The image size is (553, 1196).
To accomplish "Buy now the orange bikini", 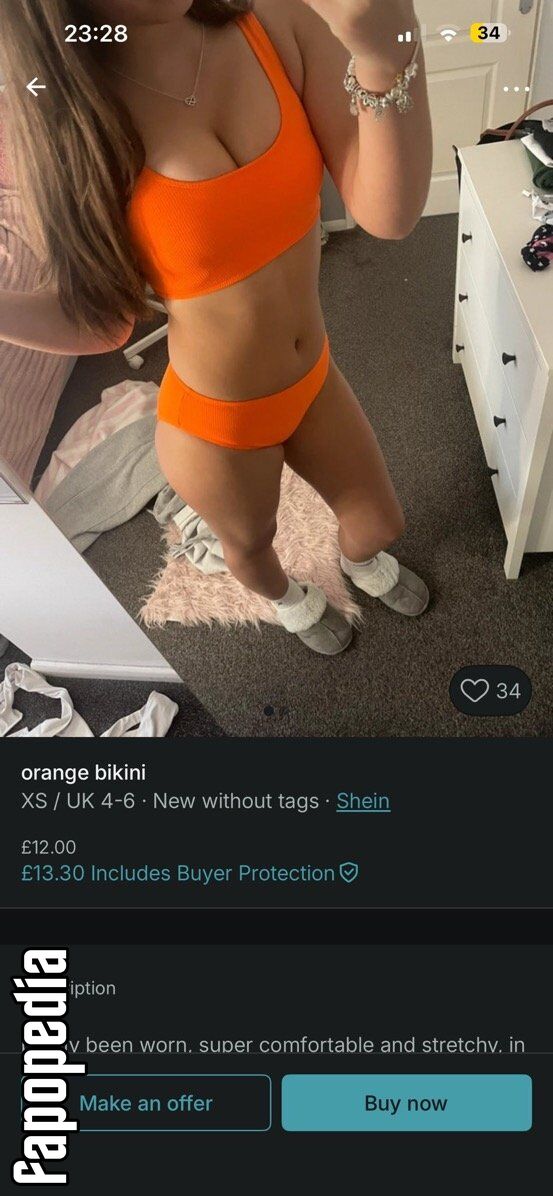I will pos(407,1103).
